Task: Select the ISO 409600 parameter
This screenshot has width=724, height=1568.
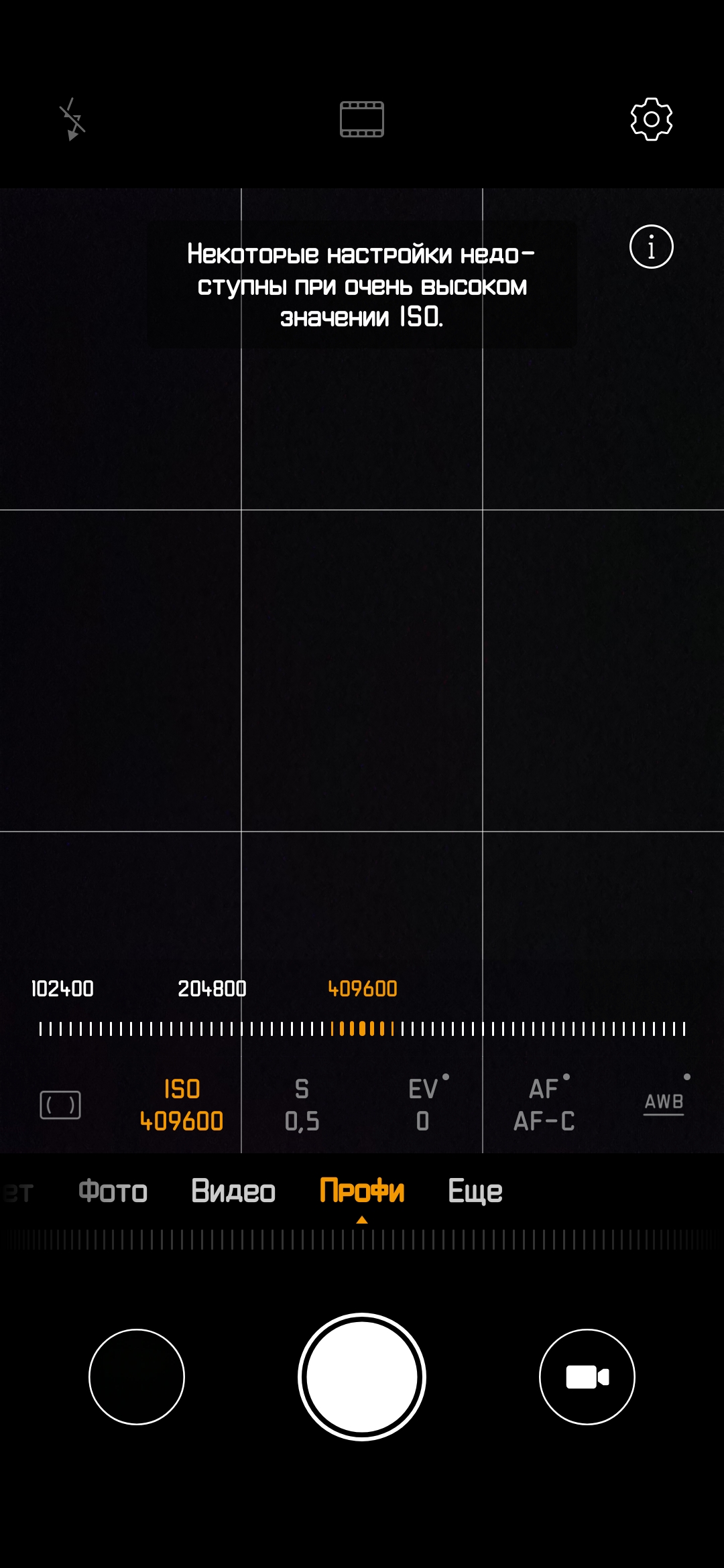Action: coord(181,1104)
